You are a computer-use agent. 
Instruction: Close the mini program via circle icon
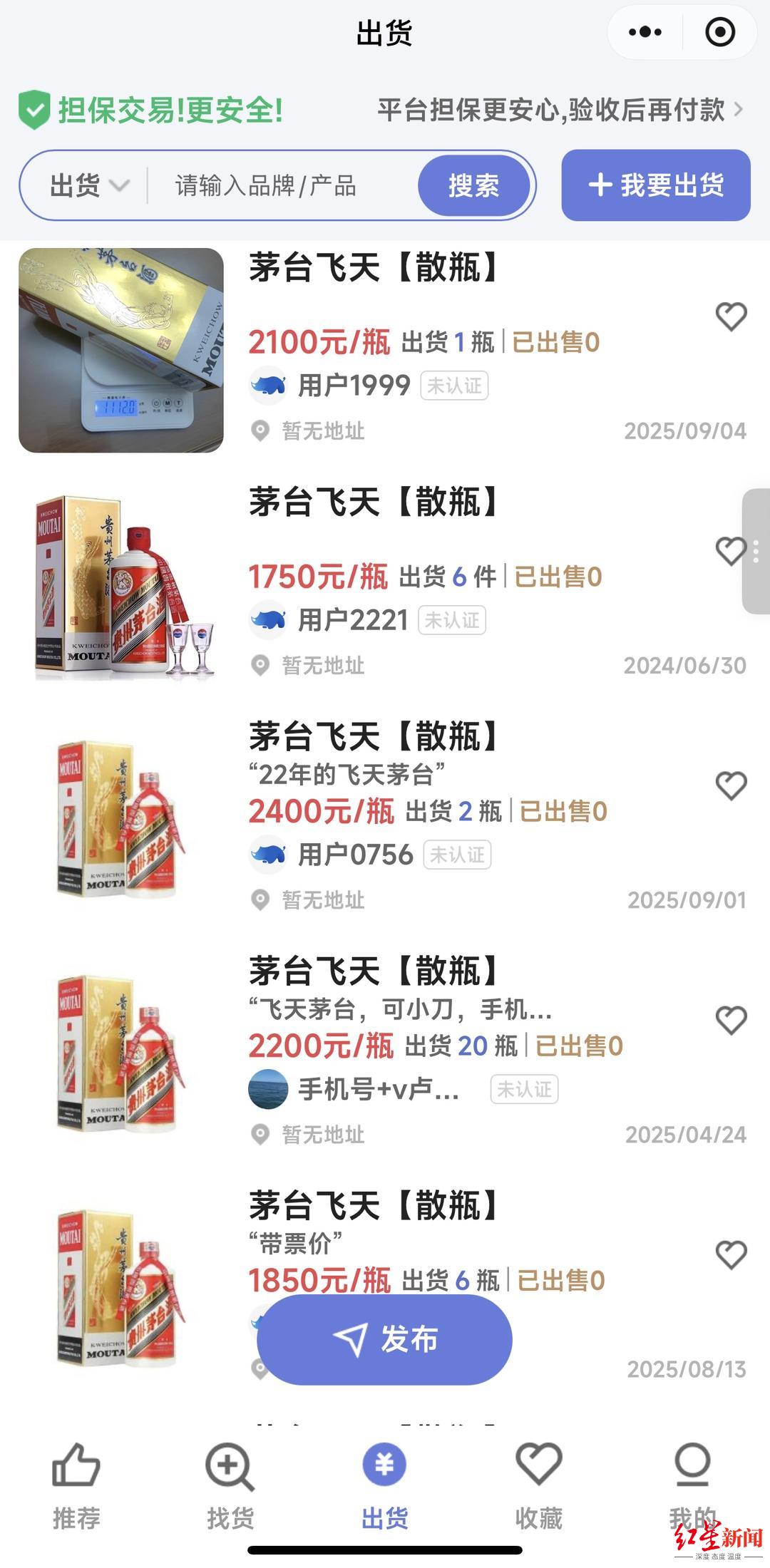[x=719, y=32]
